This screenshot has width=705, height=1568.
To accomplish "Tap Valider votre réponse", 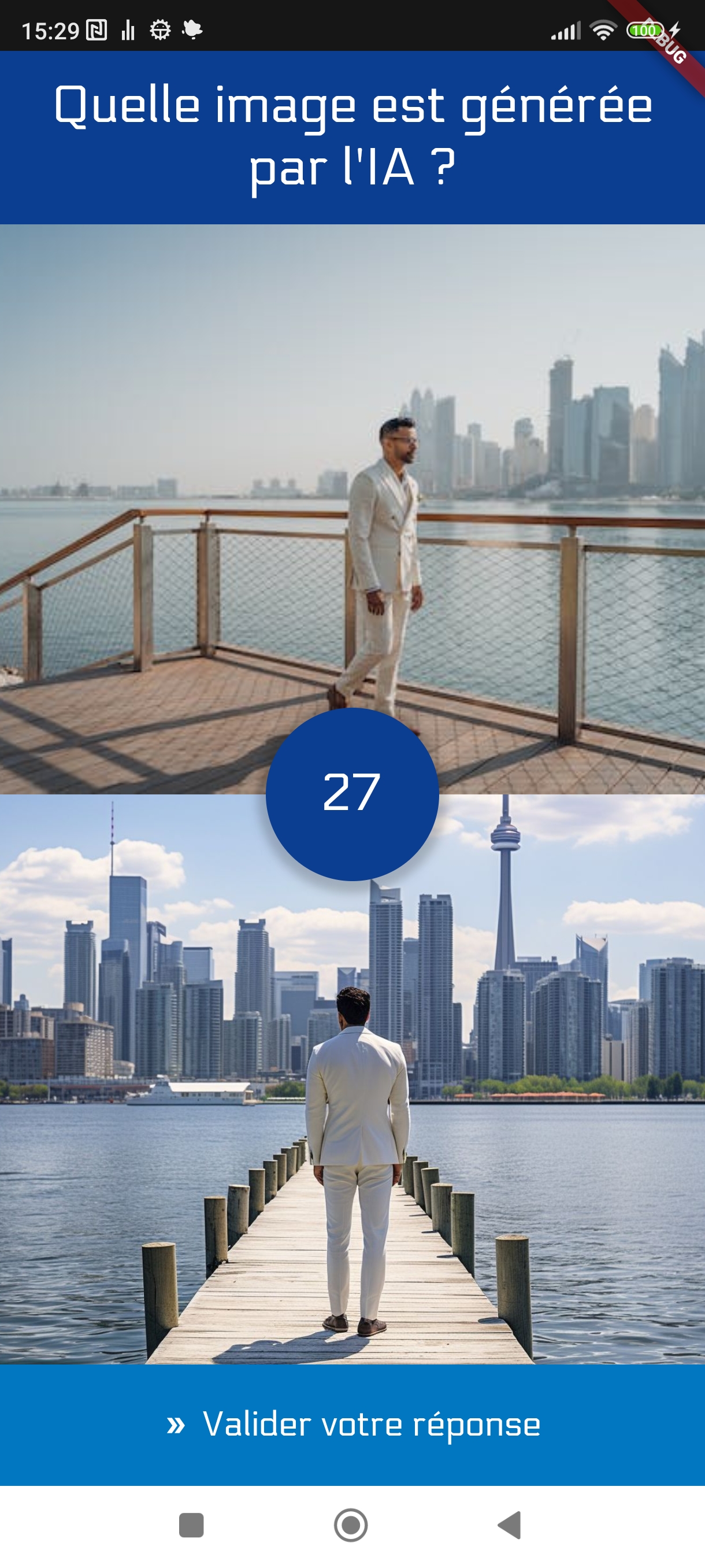I will point(352,1425).
